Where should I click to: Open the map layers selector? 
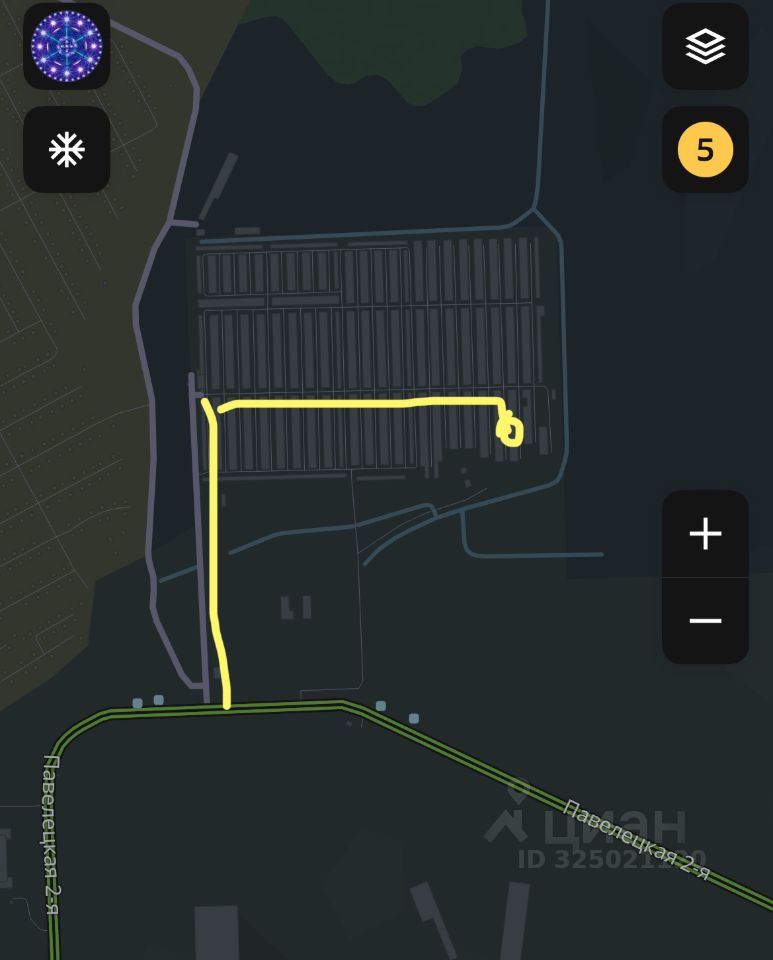705,46
